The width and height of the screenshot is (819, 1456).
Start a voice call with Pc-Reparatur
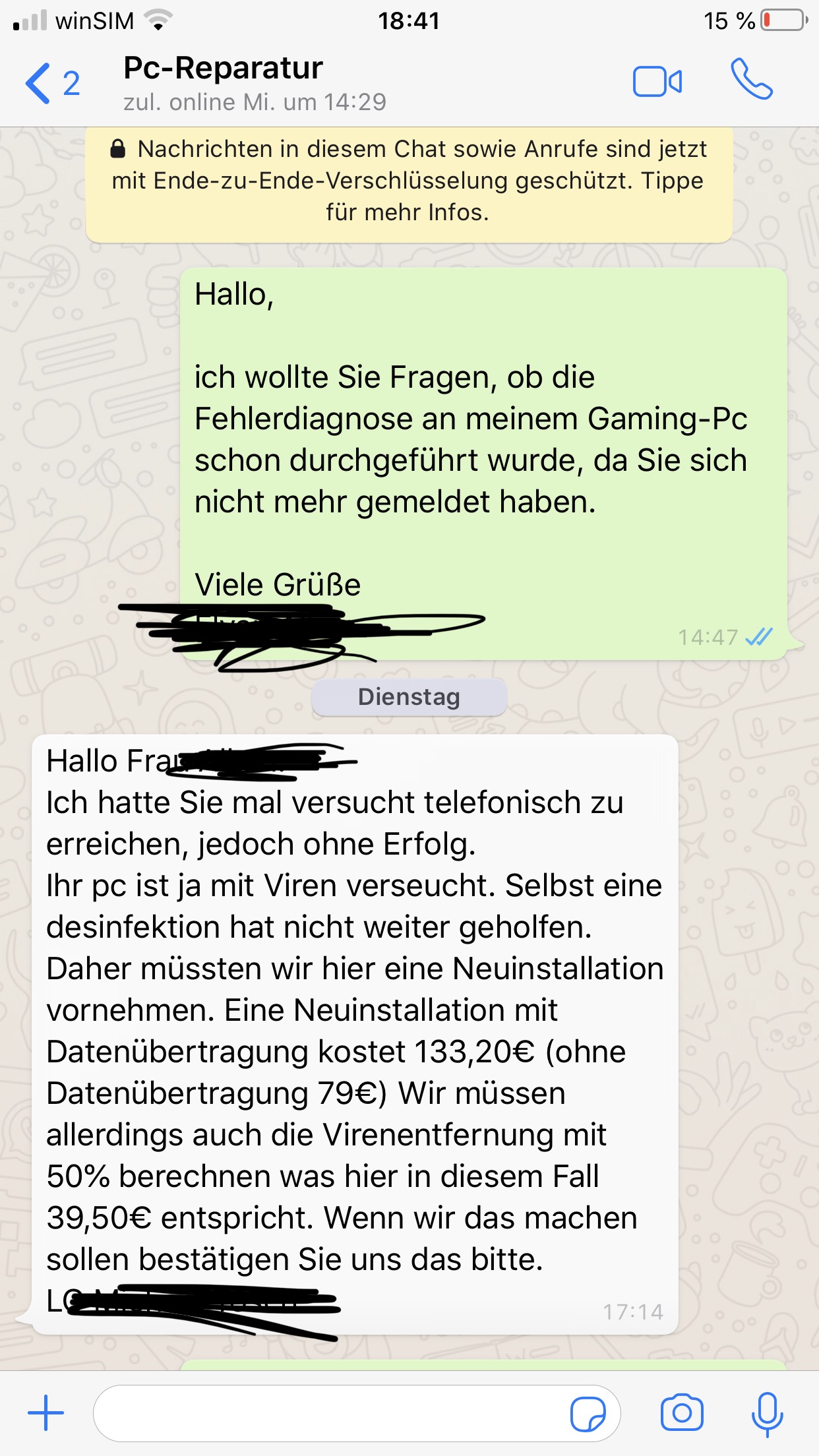pos(751,80)
